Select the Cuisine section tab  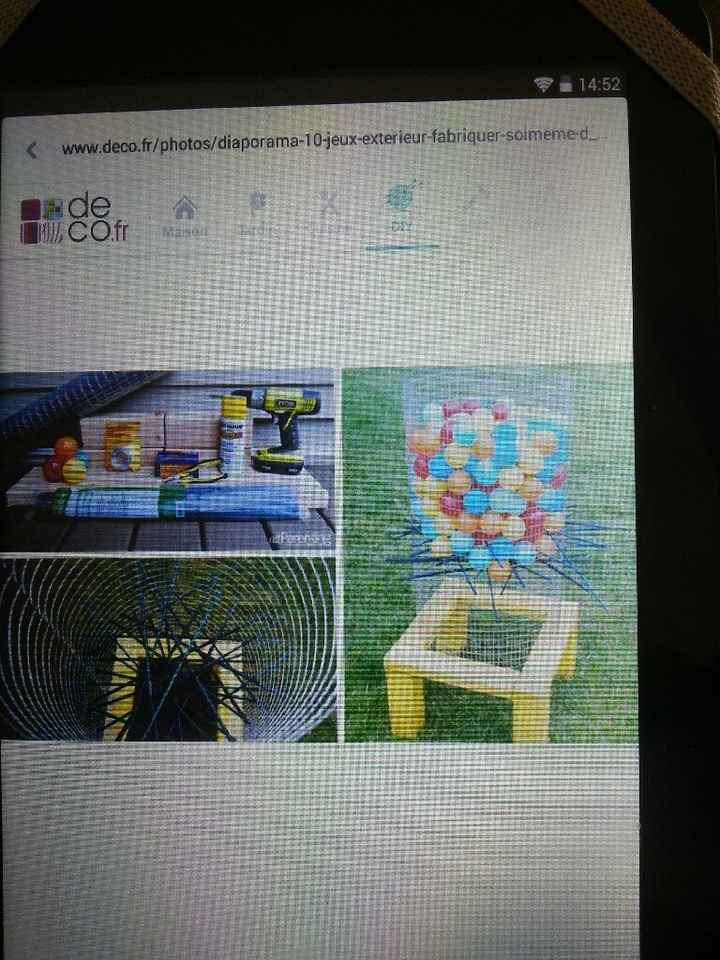330,214
